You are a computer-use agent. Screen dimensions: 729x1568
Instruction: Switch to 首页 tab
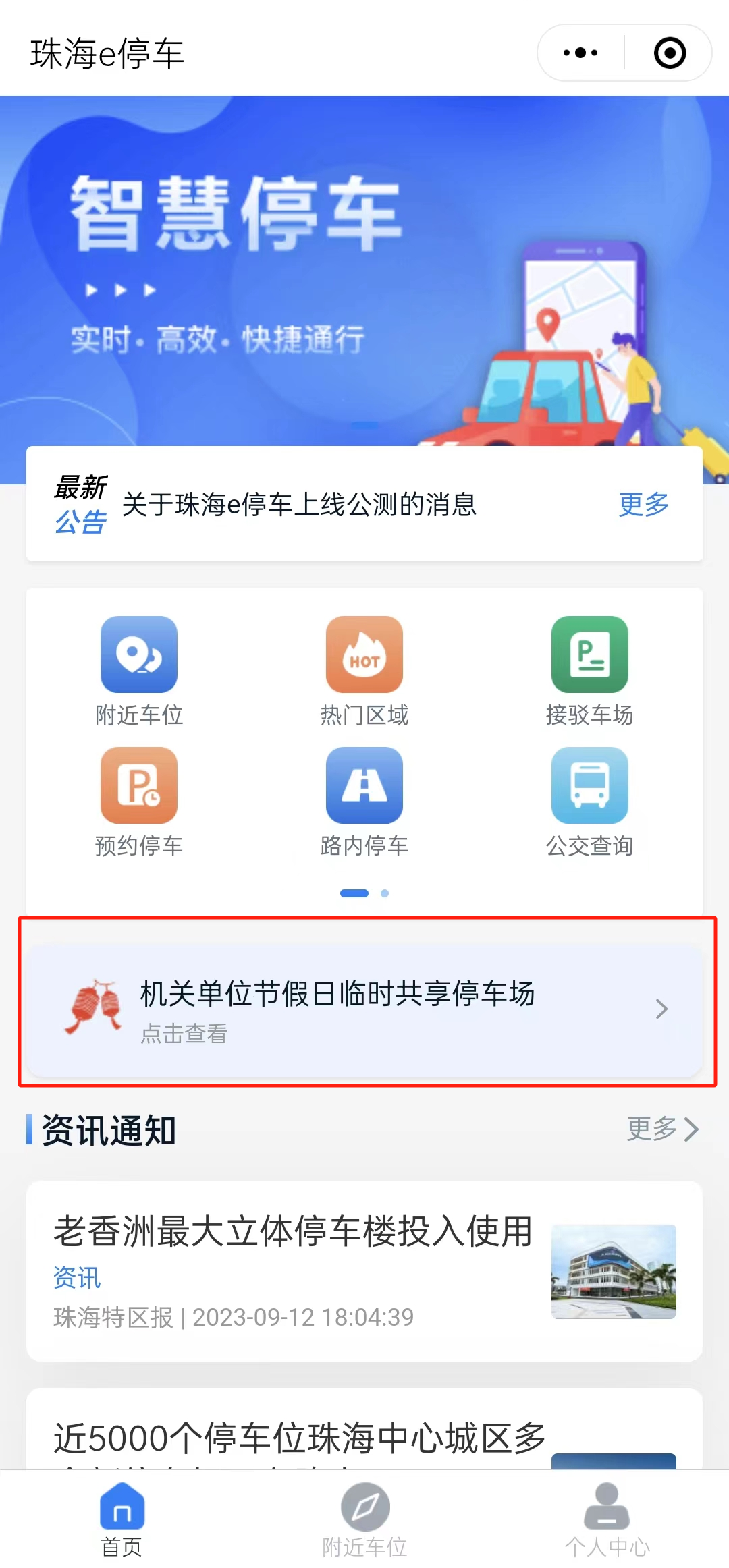[122, 1519]
